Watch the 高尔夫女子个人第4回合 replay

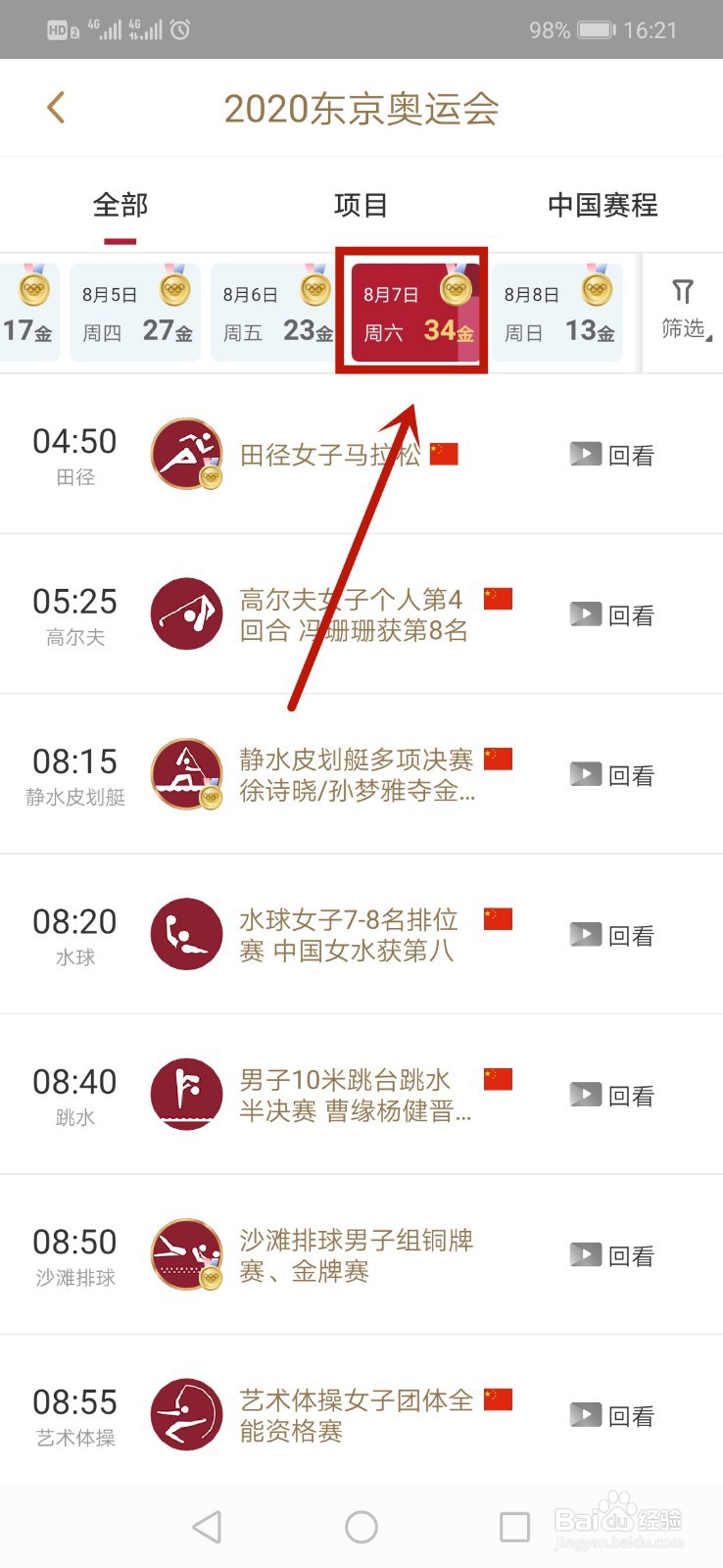[611, 615]
